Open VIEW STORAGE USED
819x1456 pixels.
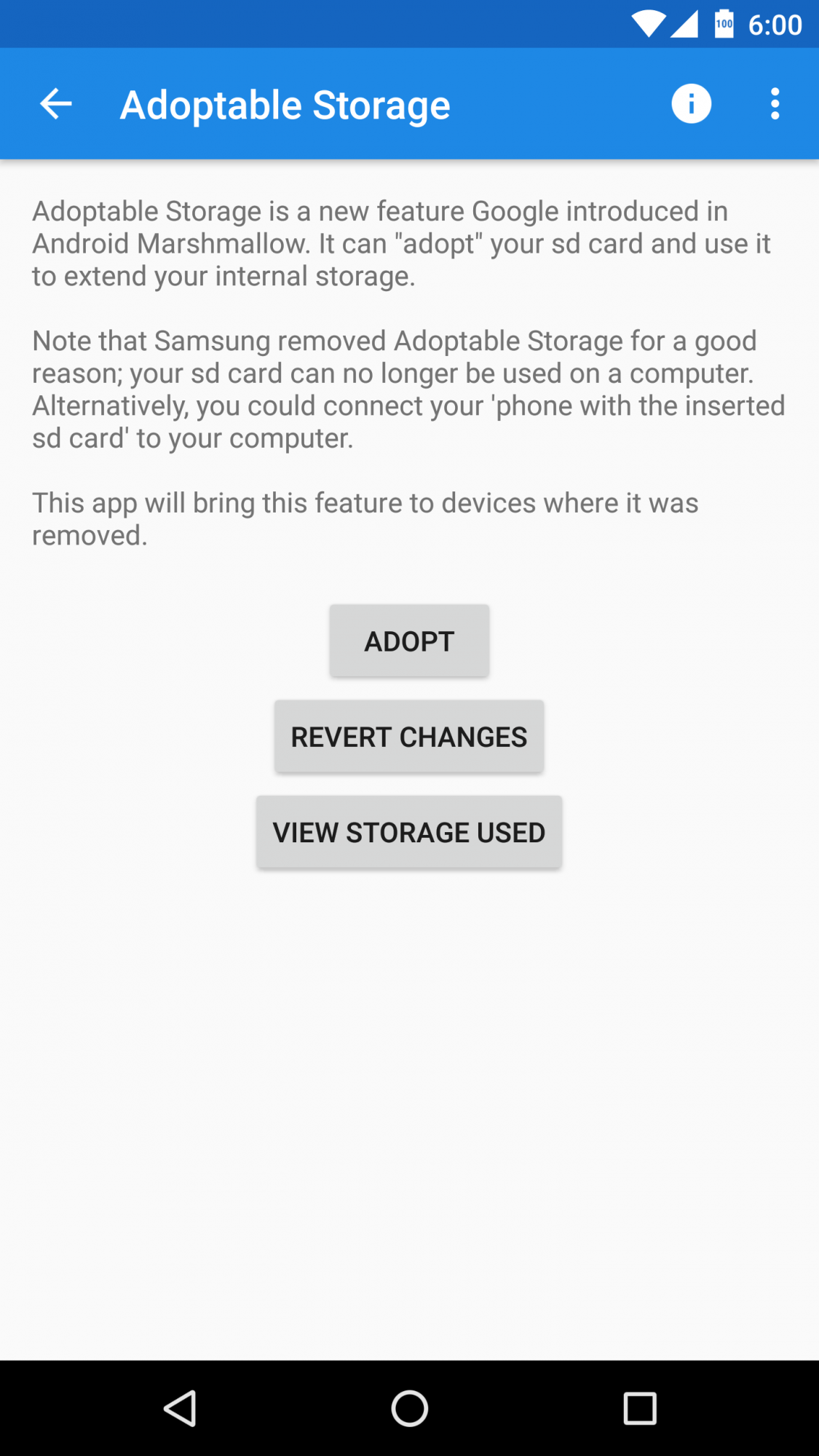(409, 832)
